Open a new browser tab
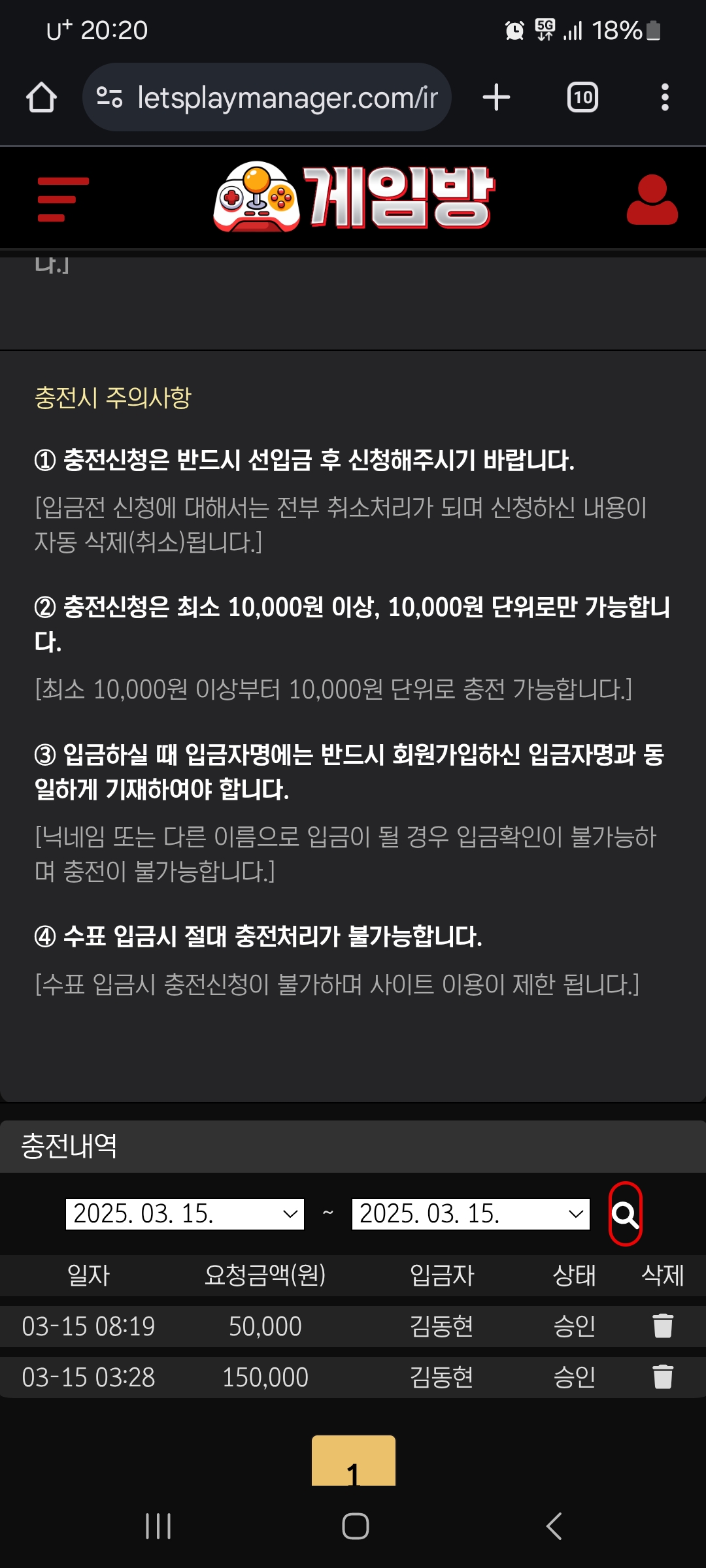The height and width of the screenshot is (1568, 706). [496, 98]
